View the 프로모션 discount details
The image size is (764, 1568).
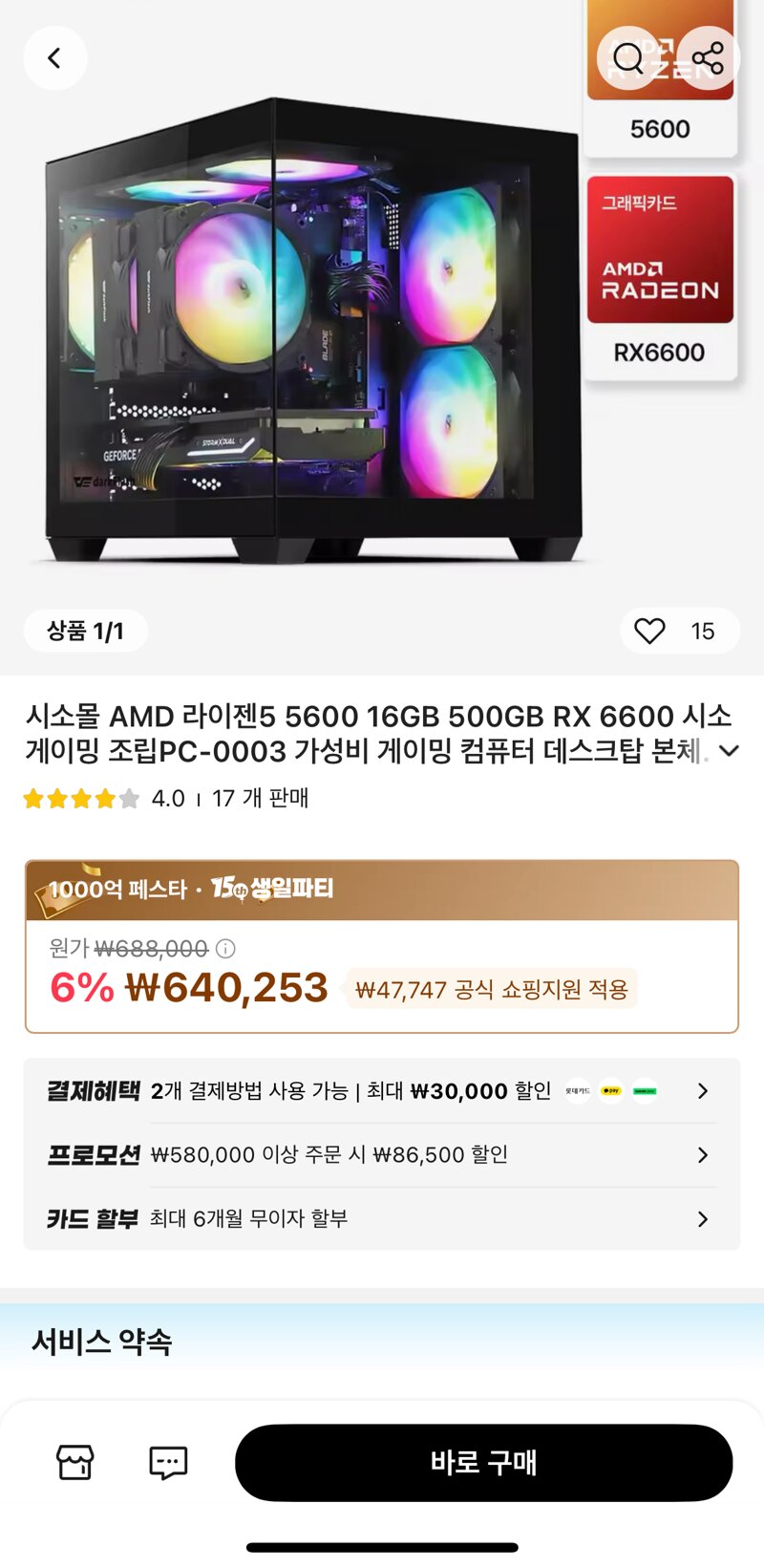pos(382,1155)
